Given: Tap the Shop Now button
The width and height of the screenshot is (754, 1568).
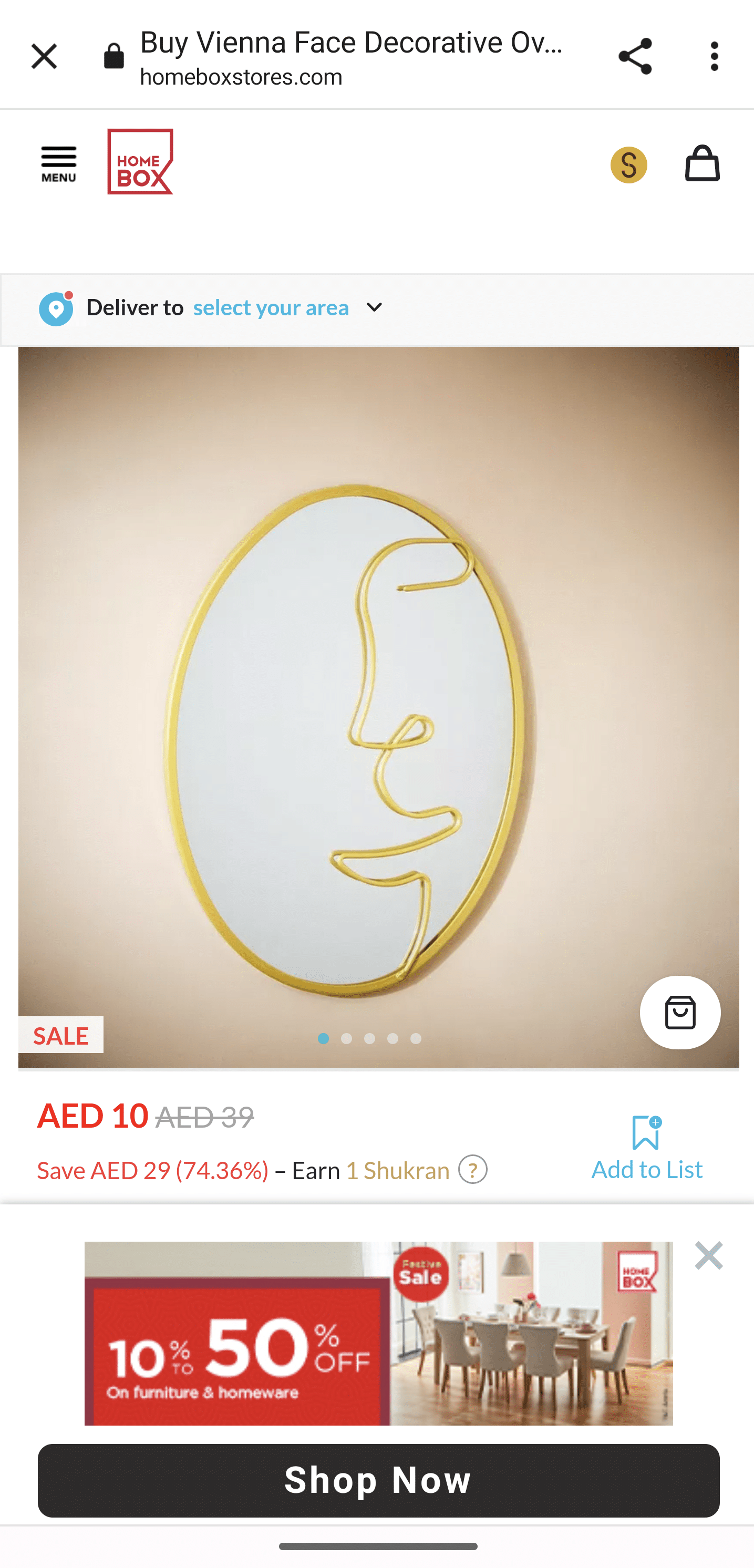Looking at the screenshot, I should (x=378, y=1480).
